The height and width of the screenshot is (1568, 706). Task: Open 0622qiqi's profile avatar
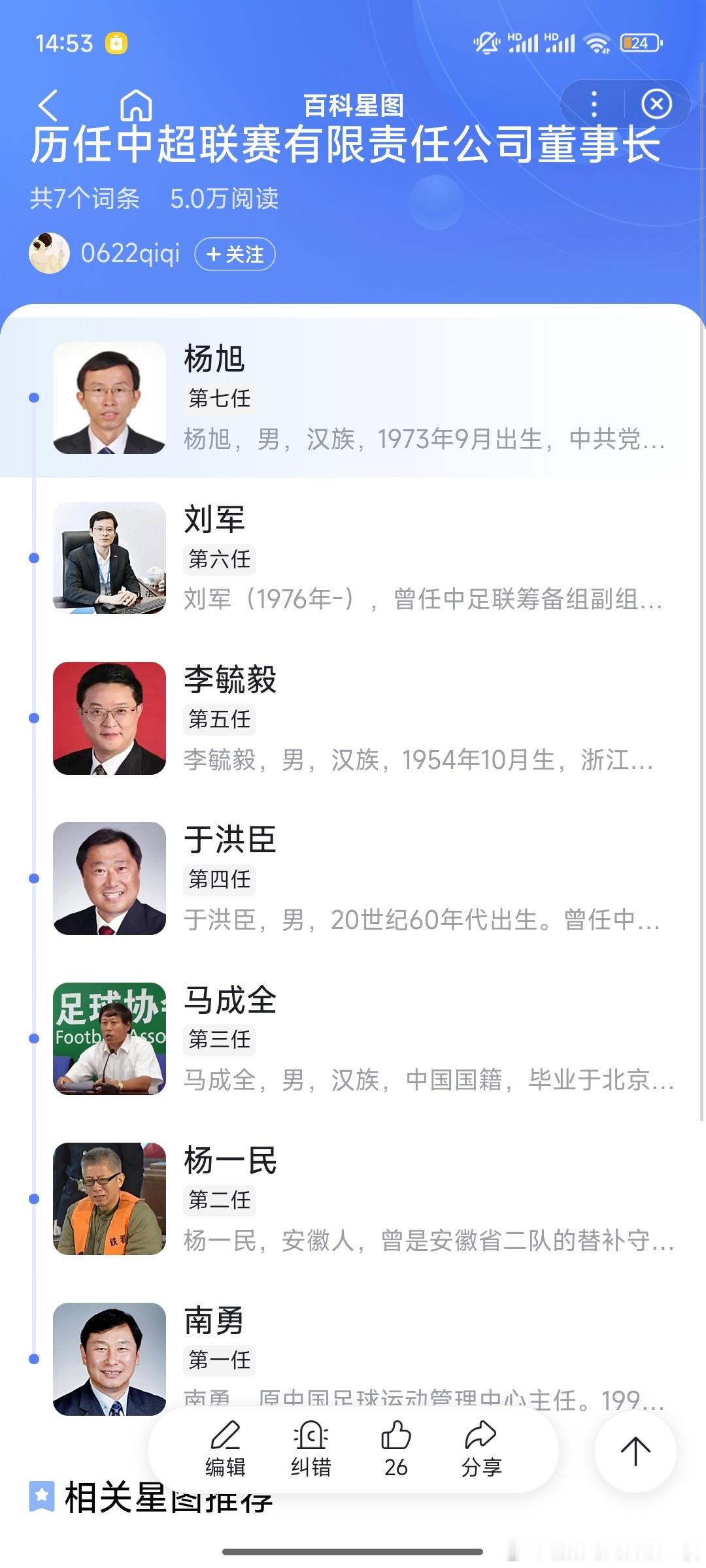click(49, 253)
